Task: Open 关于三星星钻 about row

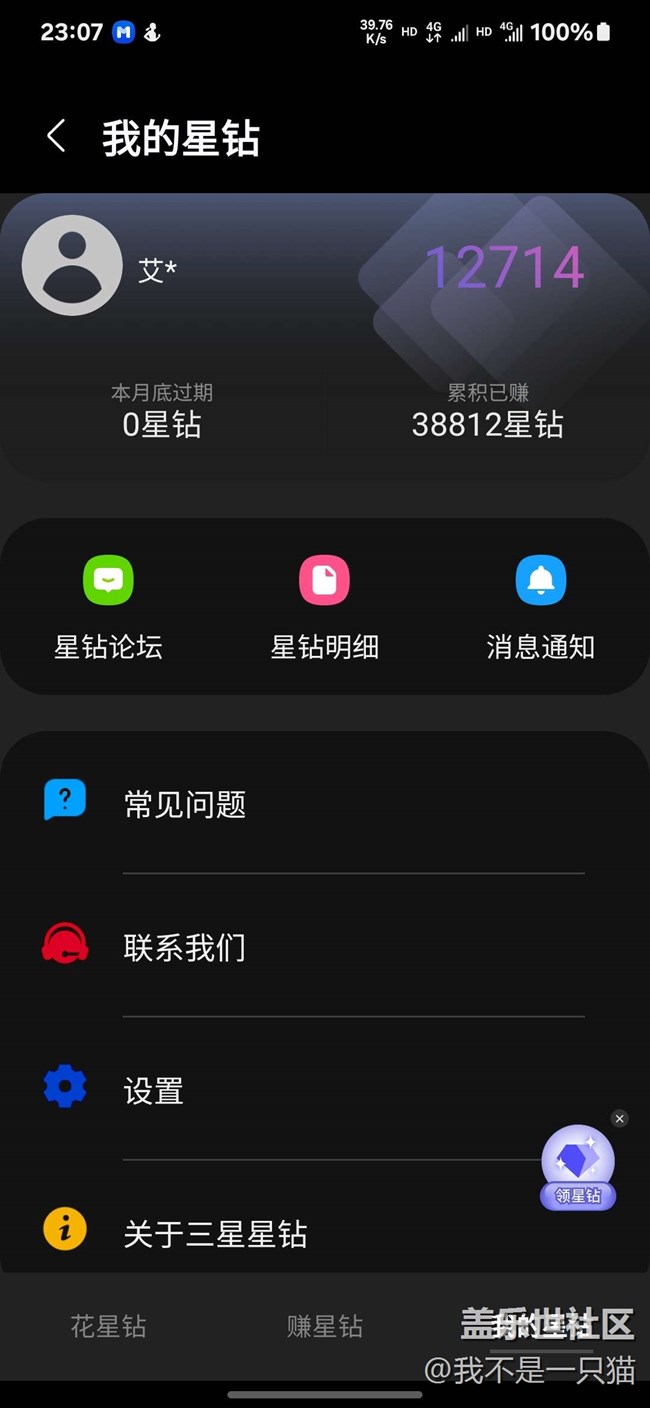Action: coord(325,1232)
